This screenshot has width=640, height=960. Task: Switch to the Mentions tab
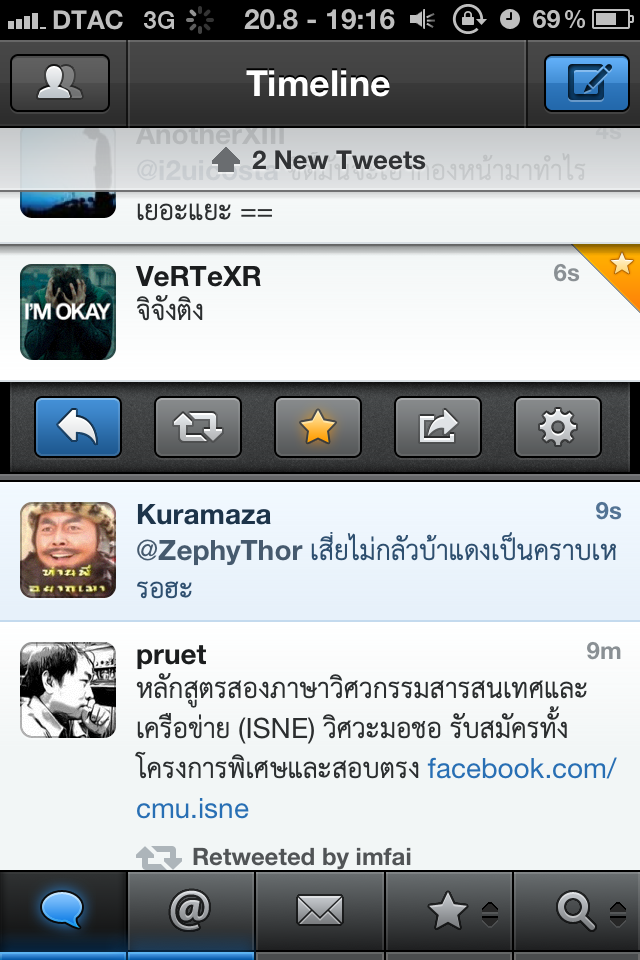pos(191,910)
